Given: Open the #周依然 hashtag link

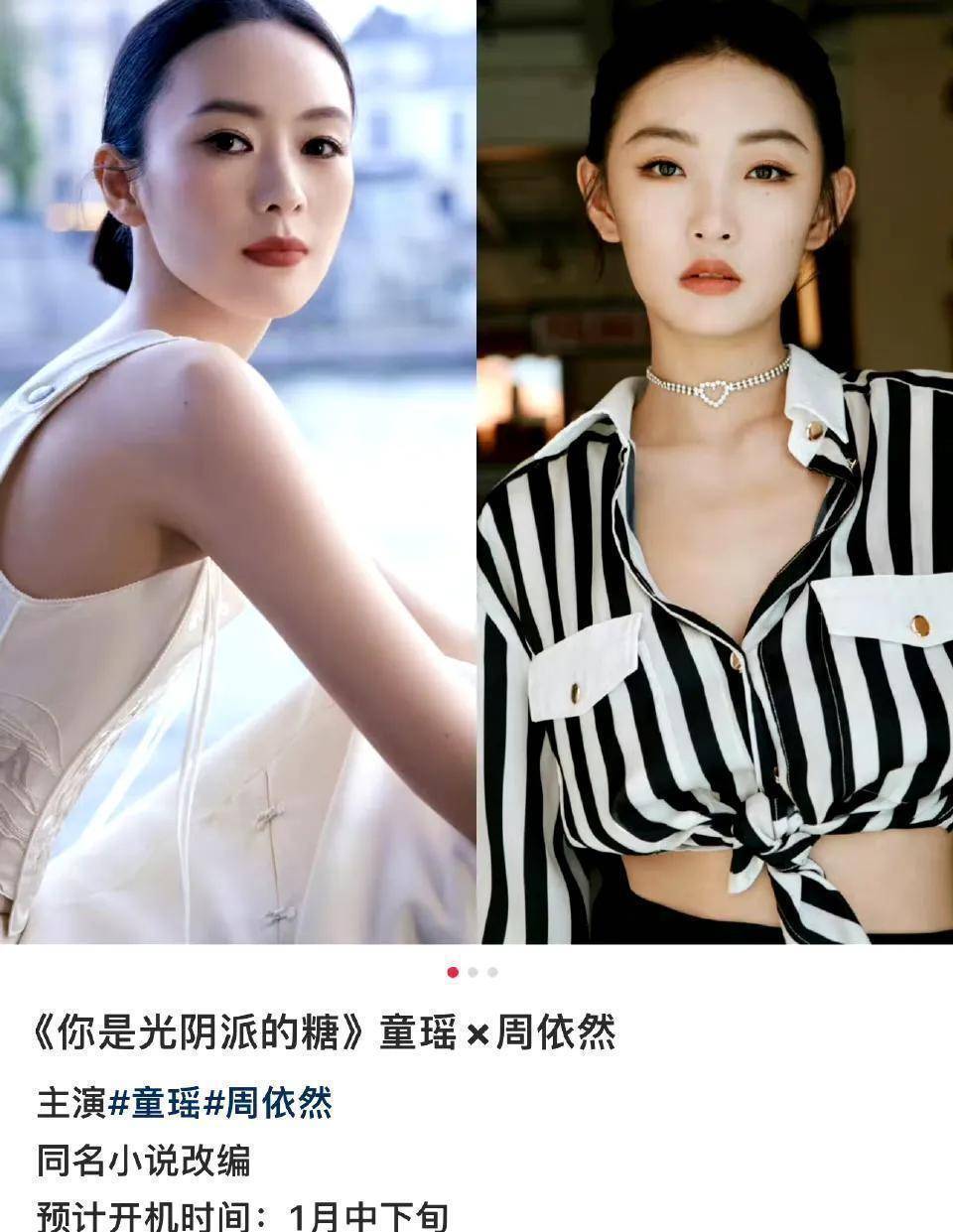Looking at the screenshot, I should pos(266,1103).
